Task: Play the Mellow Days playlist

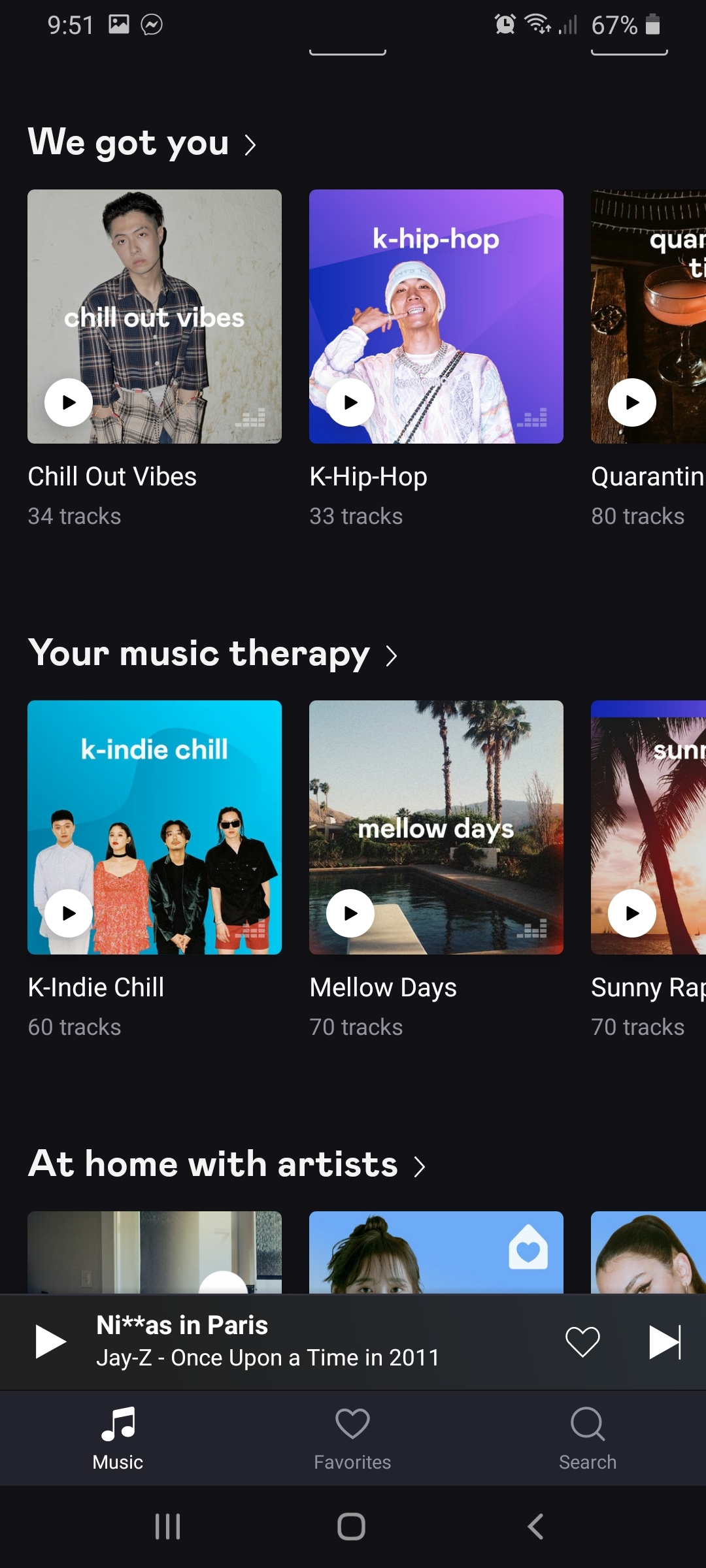Action: (x=350, y=913)
